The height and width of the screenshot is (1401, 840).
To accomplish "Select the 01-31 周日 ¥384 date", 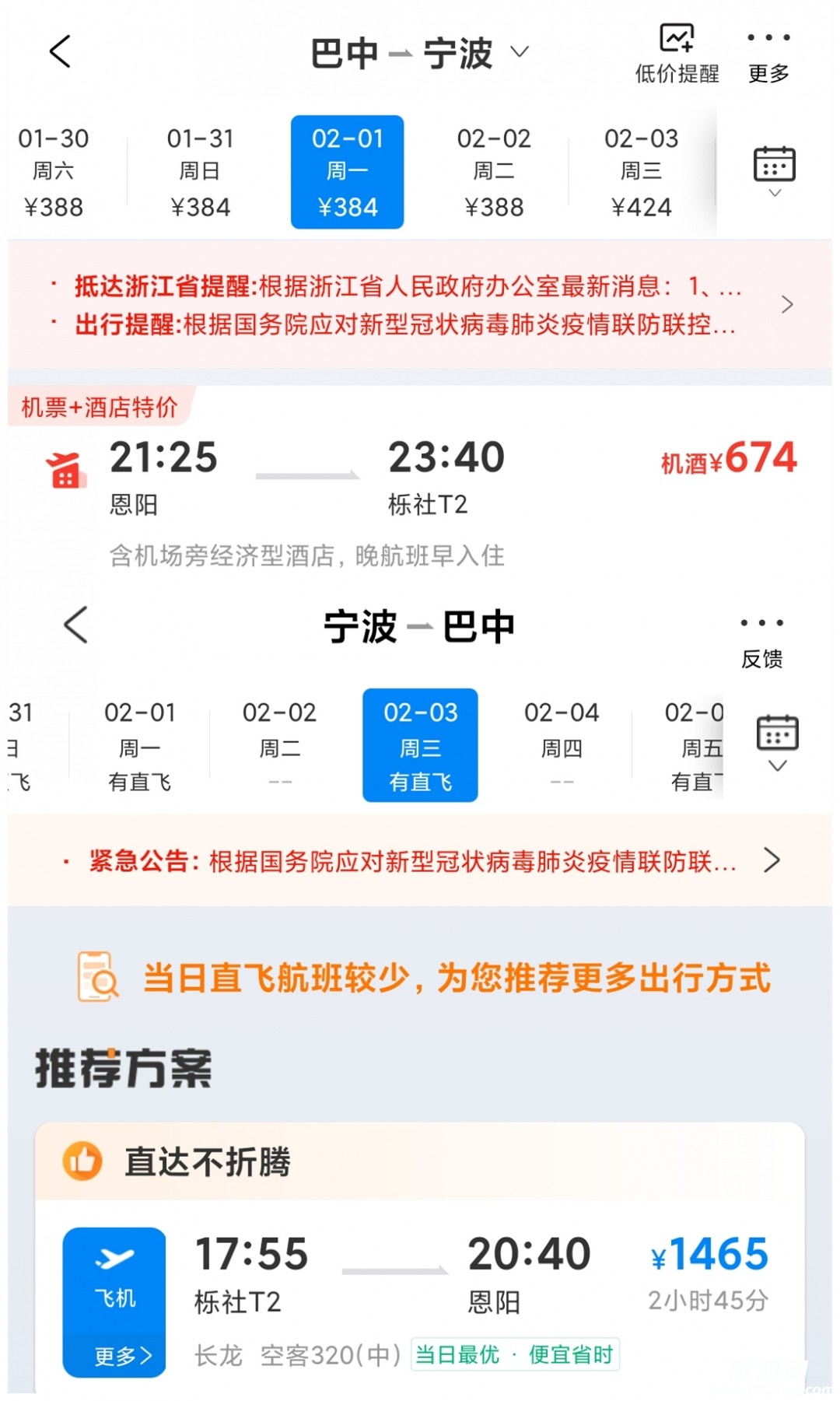I will tap(200, 172).
